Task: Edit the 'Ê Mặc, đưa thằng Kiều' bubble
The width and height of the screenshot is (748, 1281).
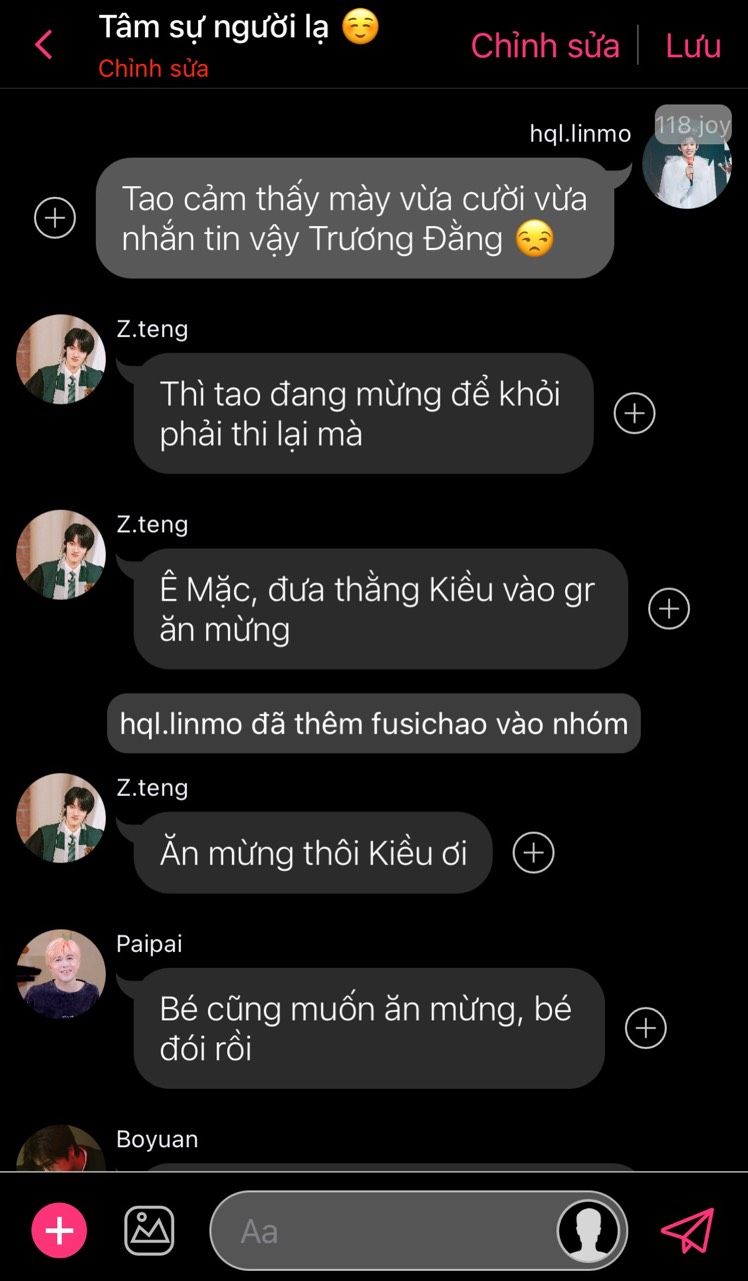Action: coord(380,608)
